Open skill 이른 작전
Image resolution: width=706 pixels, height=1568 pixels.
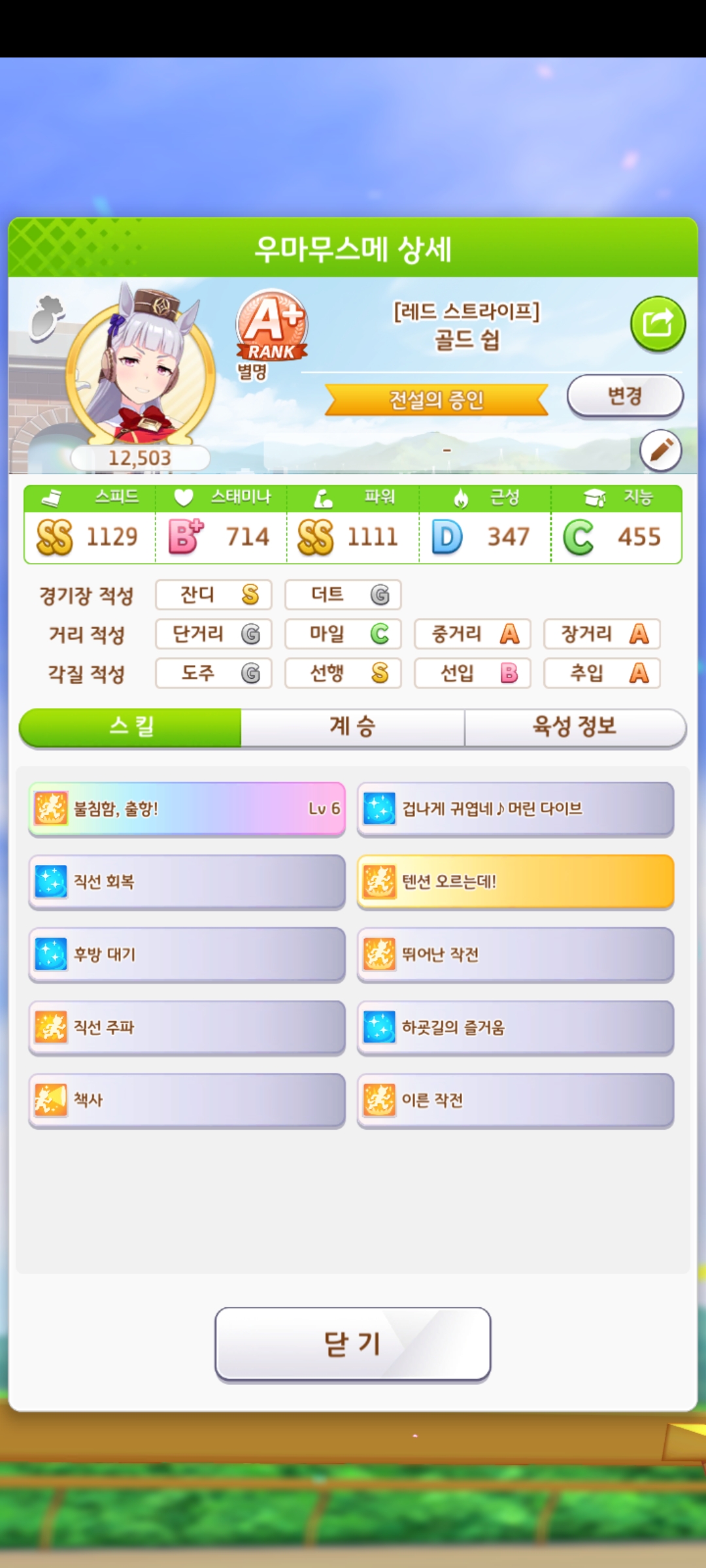coord(515,1100)
